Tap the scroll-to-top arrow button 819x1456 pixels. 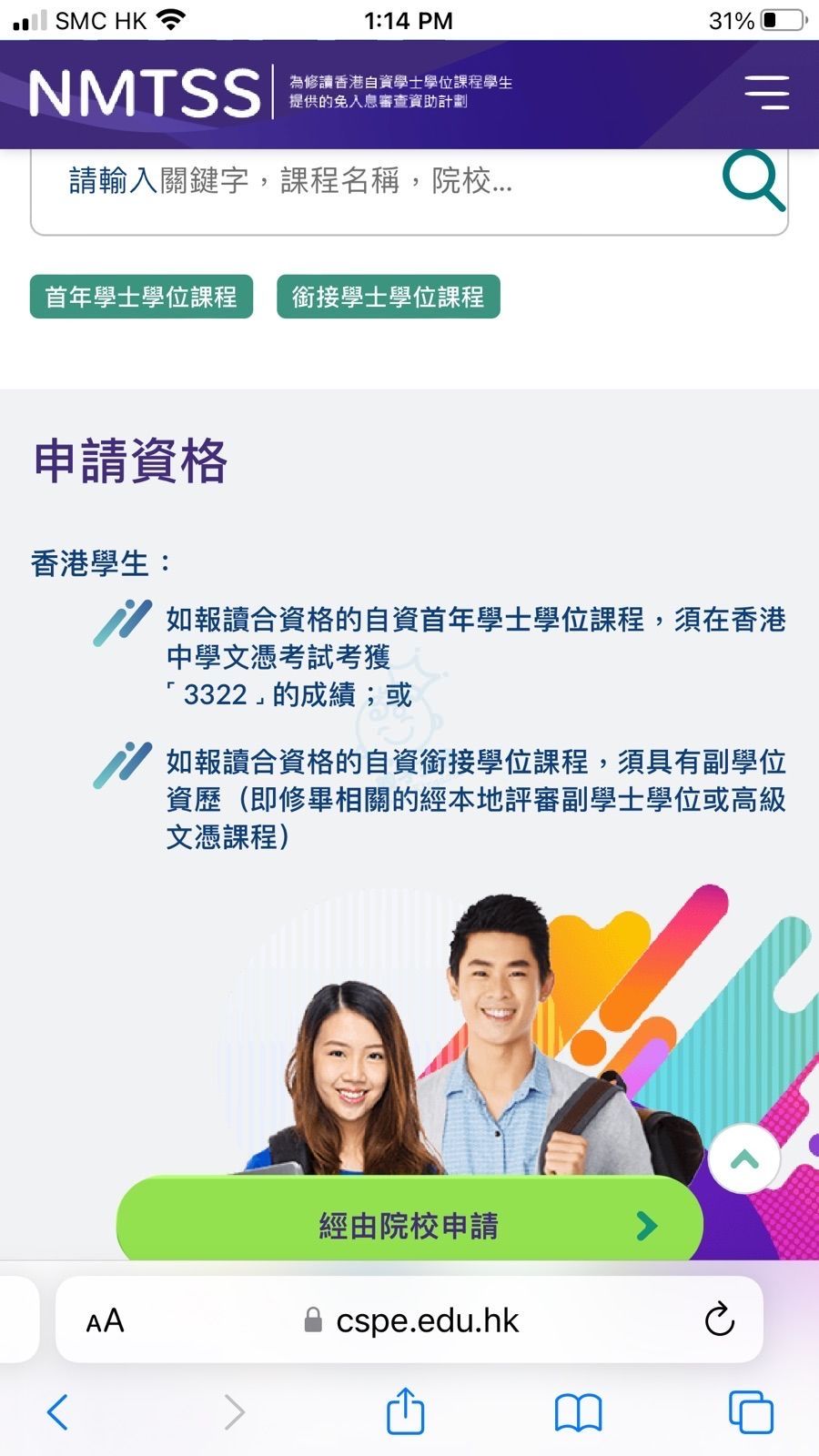744,1159
